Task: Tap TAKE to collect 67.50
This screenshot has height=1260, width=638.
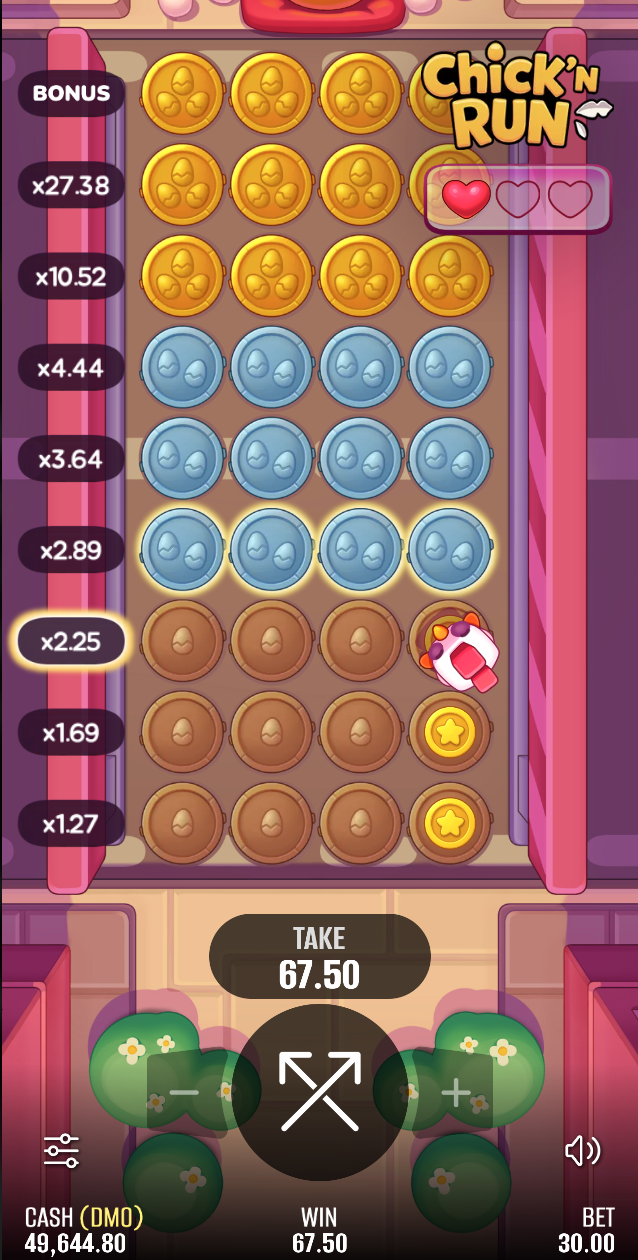Action: coord(319,956)
